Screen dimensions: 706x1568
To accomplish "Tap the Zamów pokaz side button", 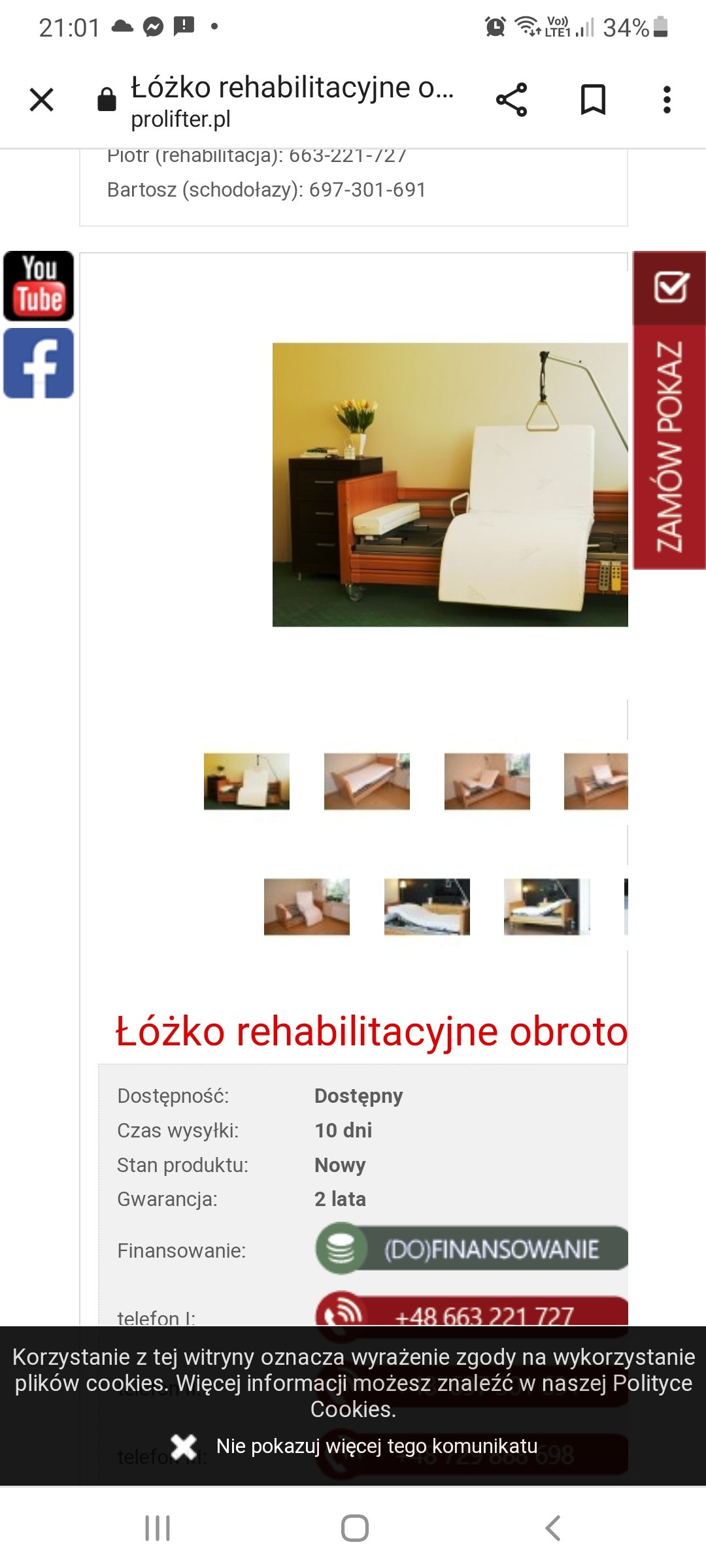I will (669, 410).
